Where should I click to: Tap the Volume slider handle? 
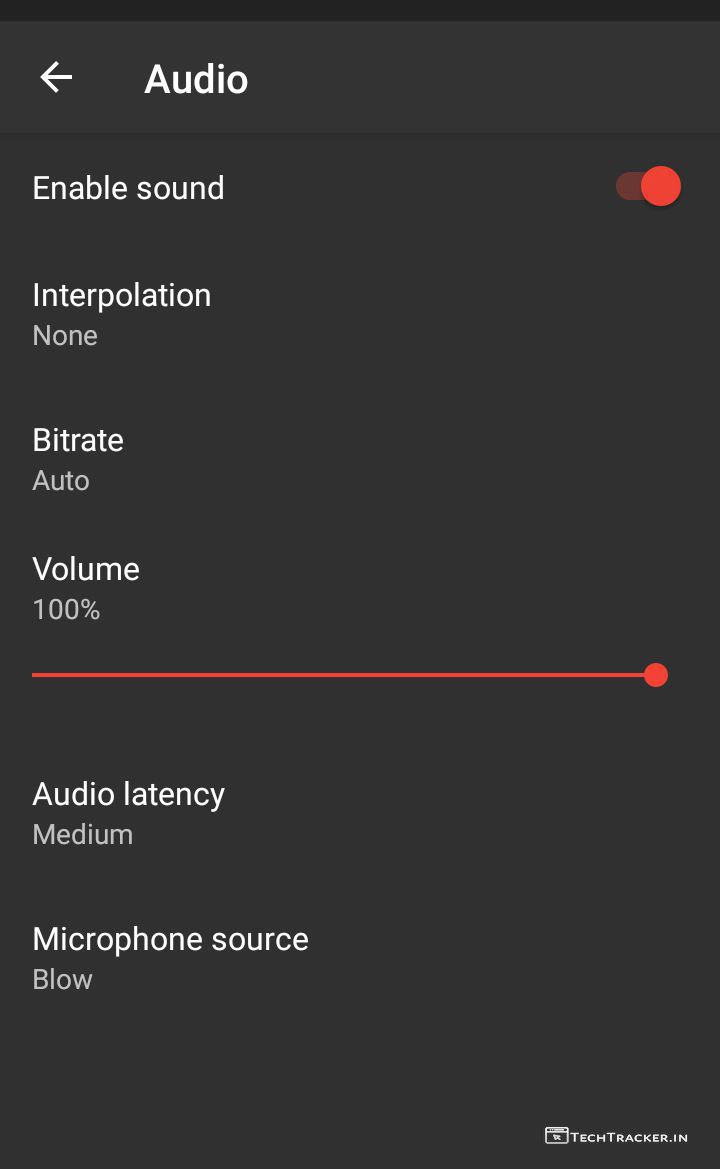[x=656, y=675]
